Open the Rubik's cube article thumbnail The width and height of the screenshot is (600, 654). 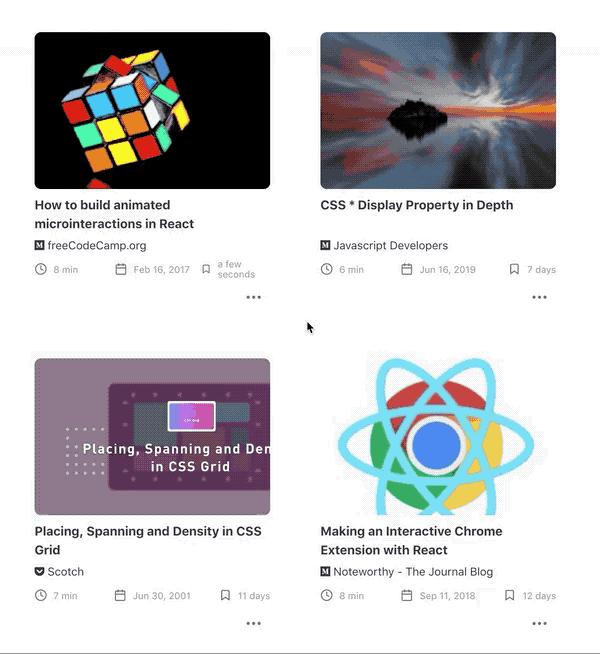pos(152,110)
